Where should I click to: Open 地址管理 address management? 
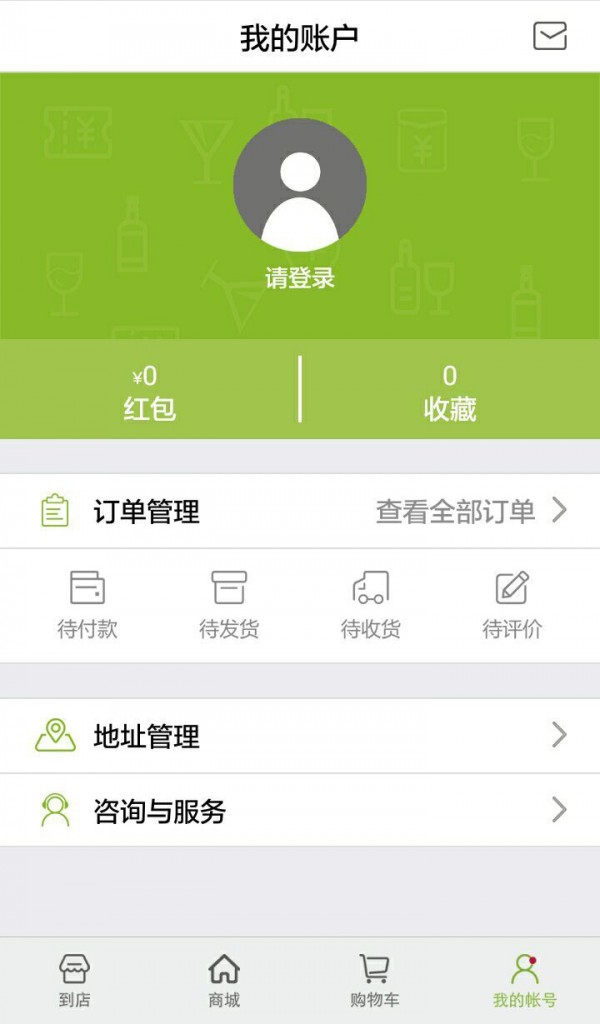(300, 736)
